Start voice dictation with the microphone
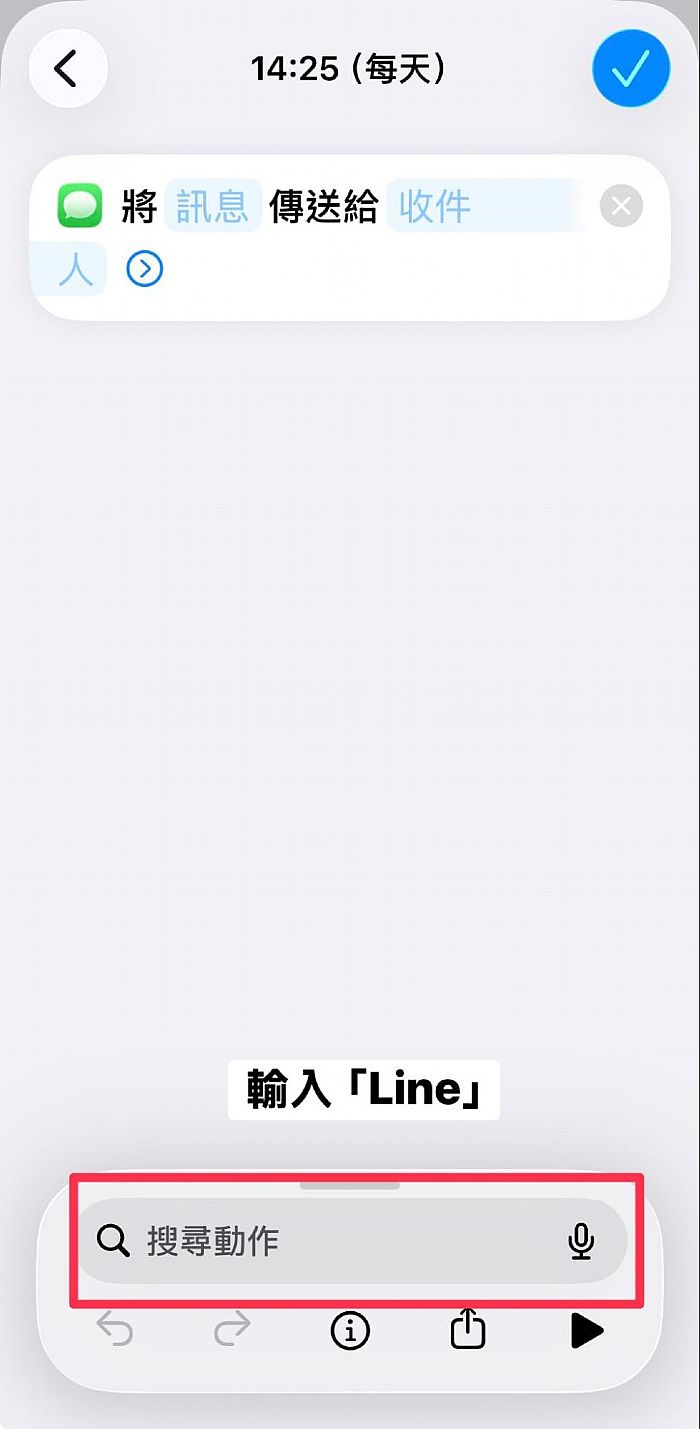Image resolution: width=700 pixels, height=1429 pixels. click(x=581, y=1241)
